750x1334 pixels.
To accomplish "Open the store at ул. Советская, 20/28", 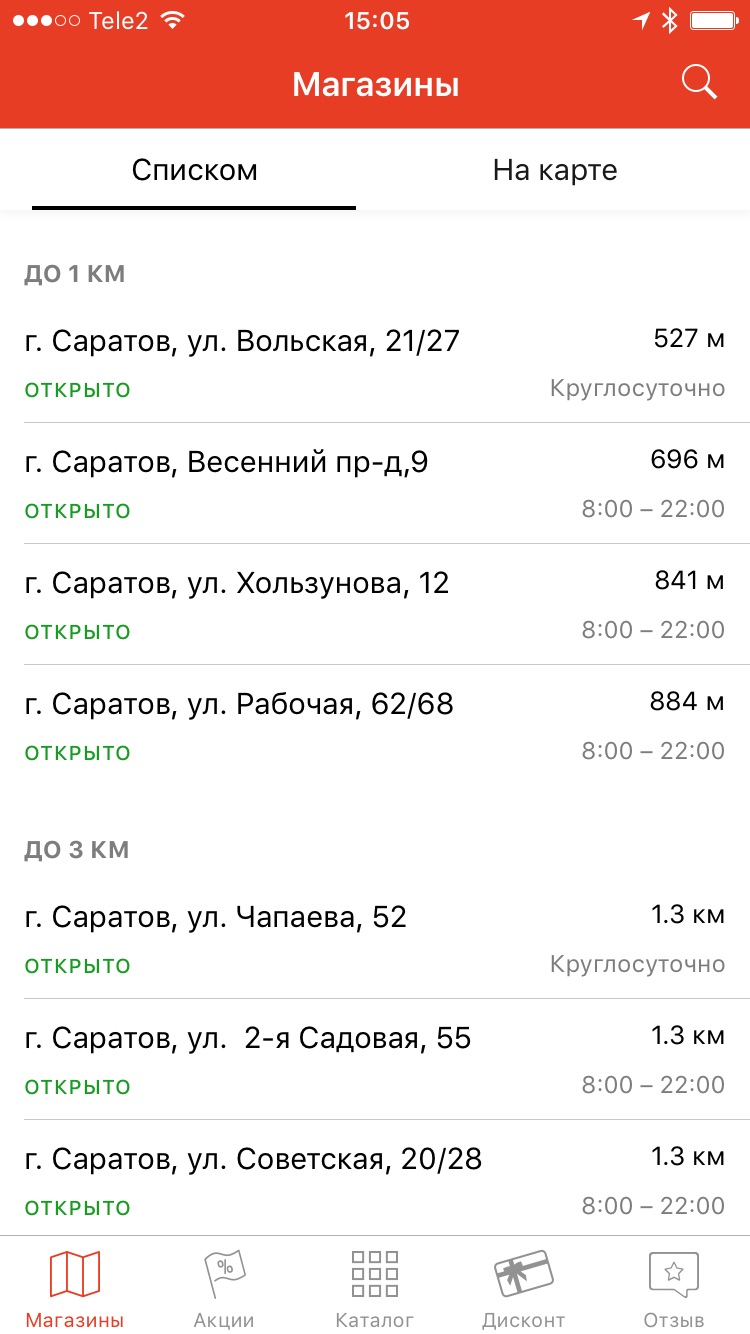I will click(x=253, y=1159).
